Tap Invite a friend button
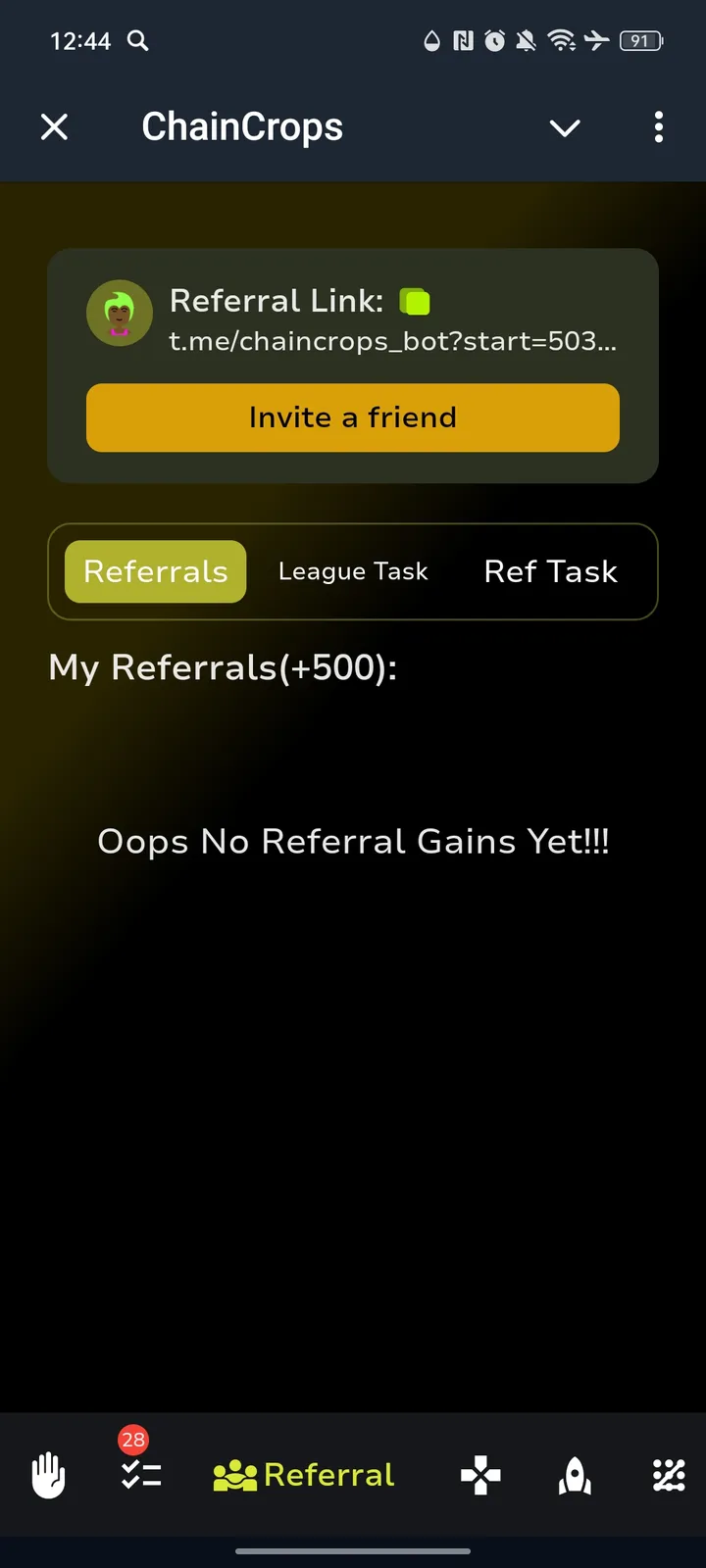The image size is (706, 1568). [353, 417]
